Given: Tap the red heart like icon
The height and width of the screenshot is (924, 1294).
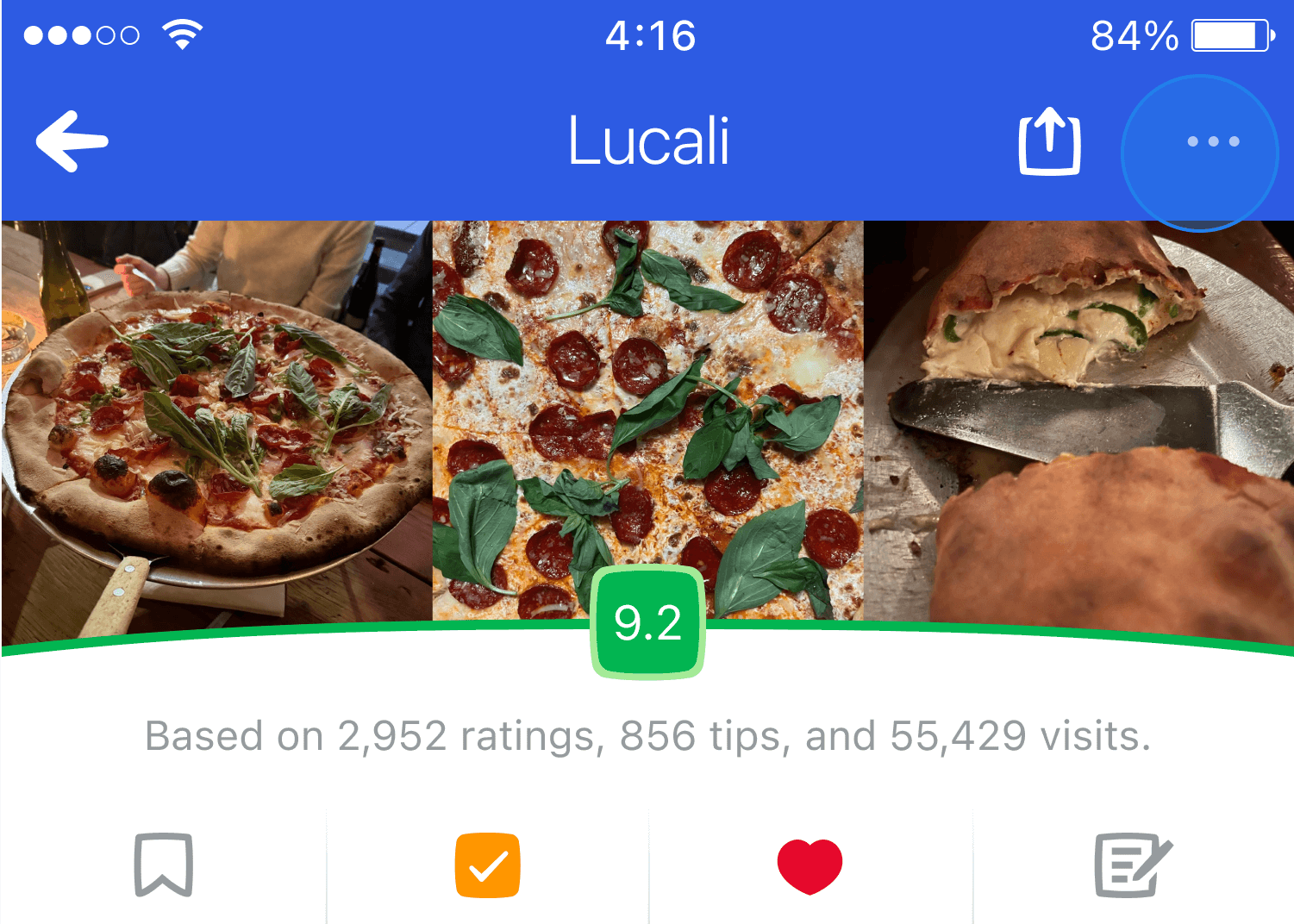Looking at the screenshot, I should [x=810, y=865].
